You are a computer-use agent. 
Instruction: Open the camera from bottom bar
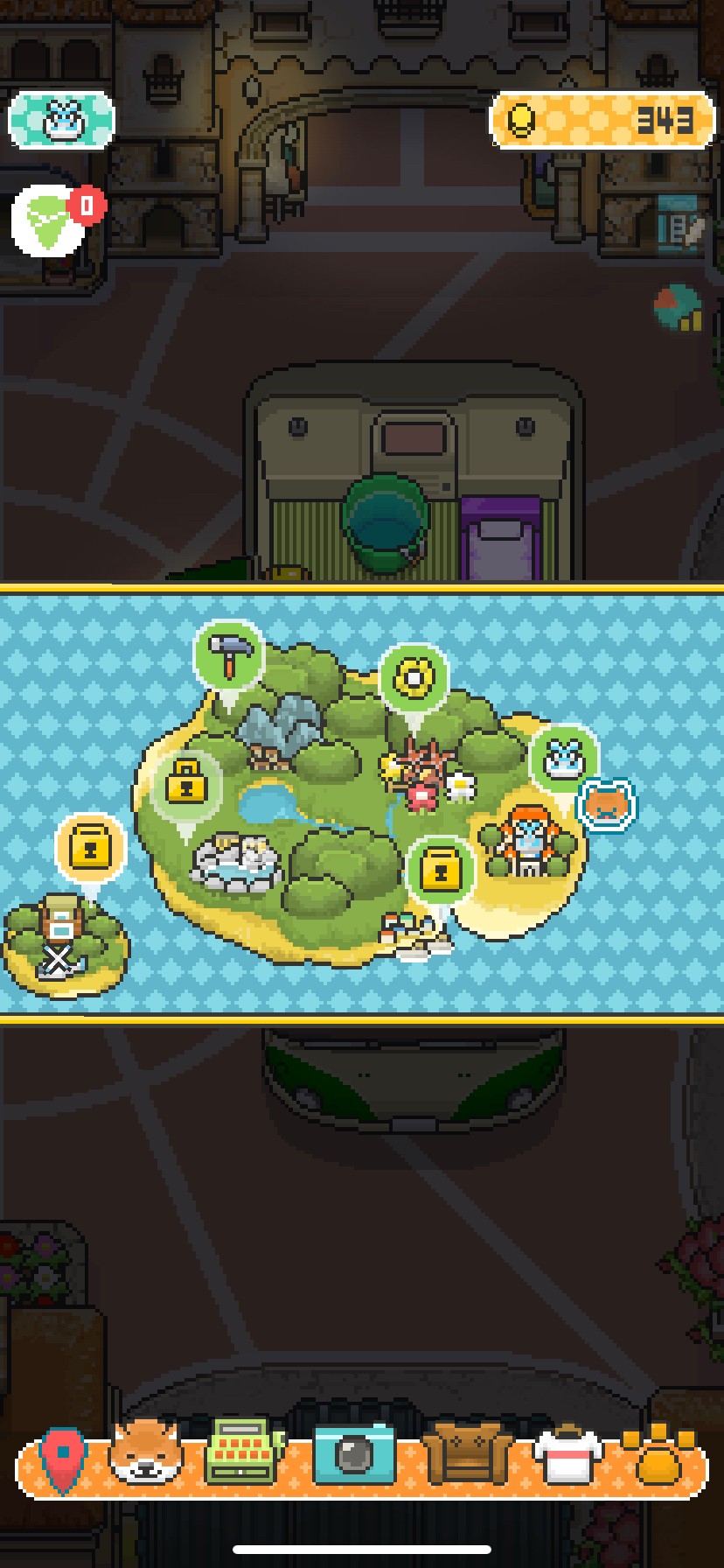coord(354,1454)
